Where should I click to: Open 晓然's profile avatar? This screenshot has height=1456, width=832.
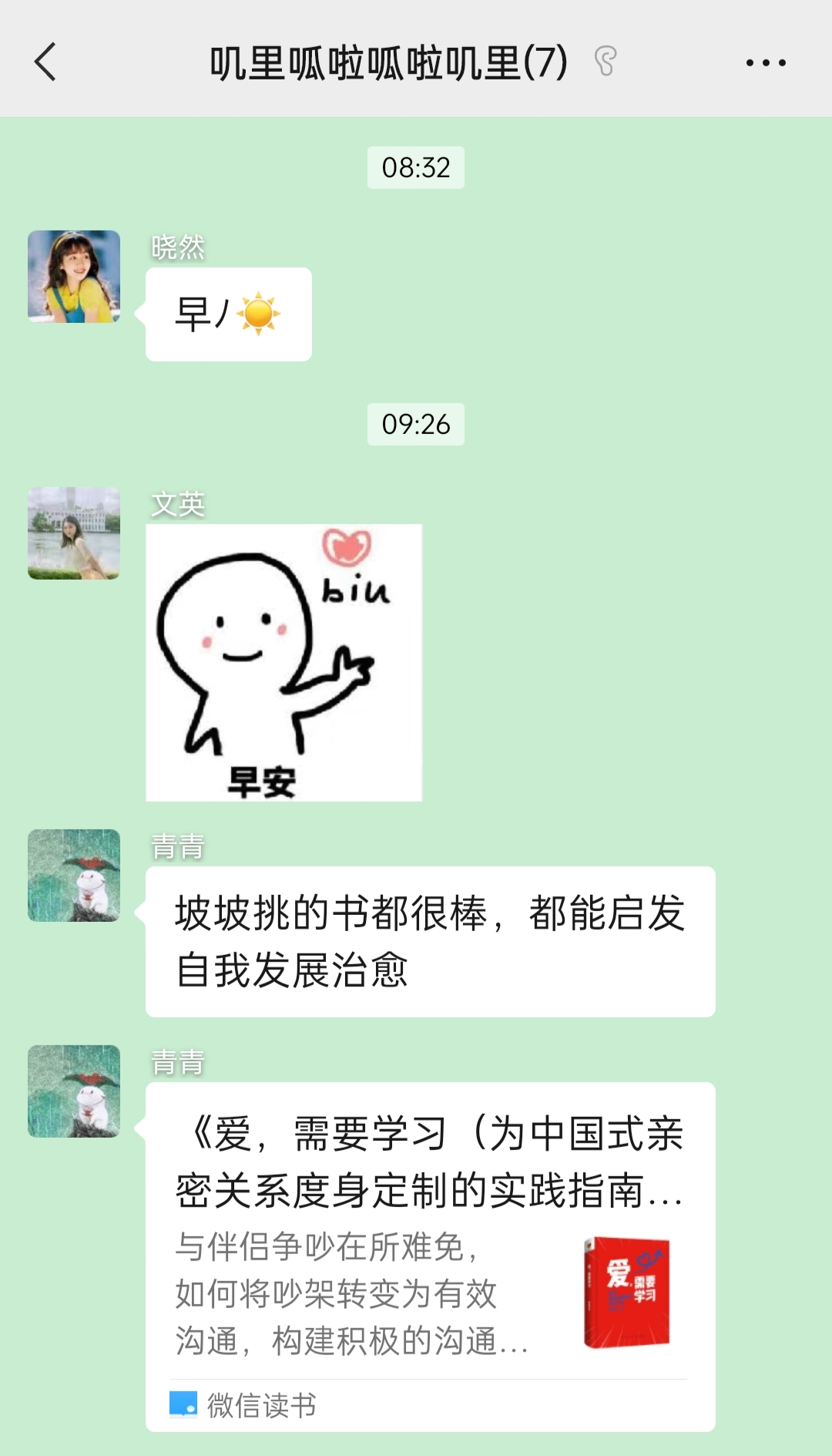pos(74,276)
